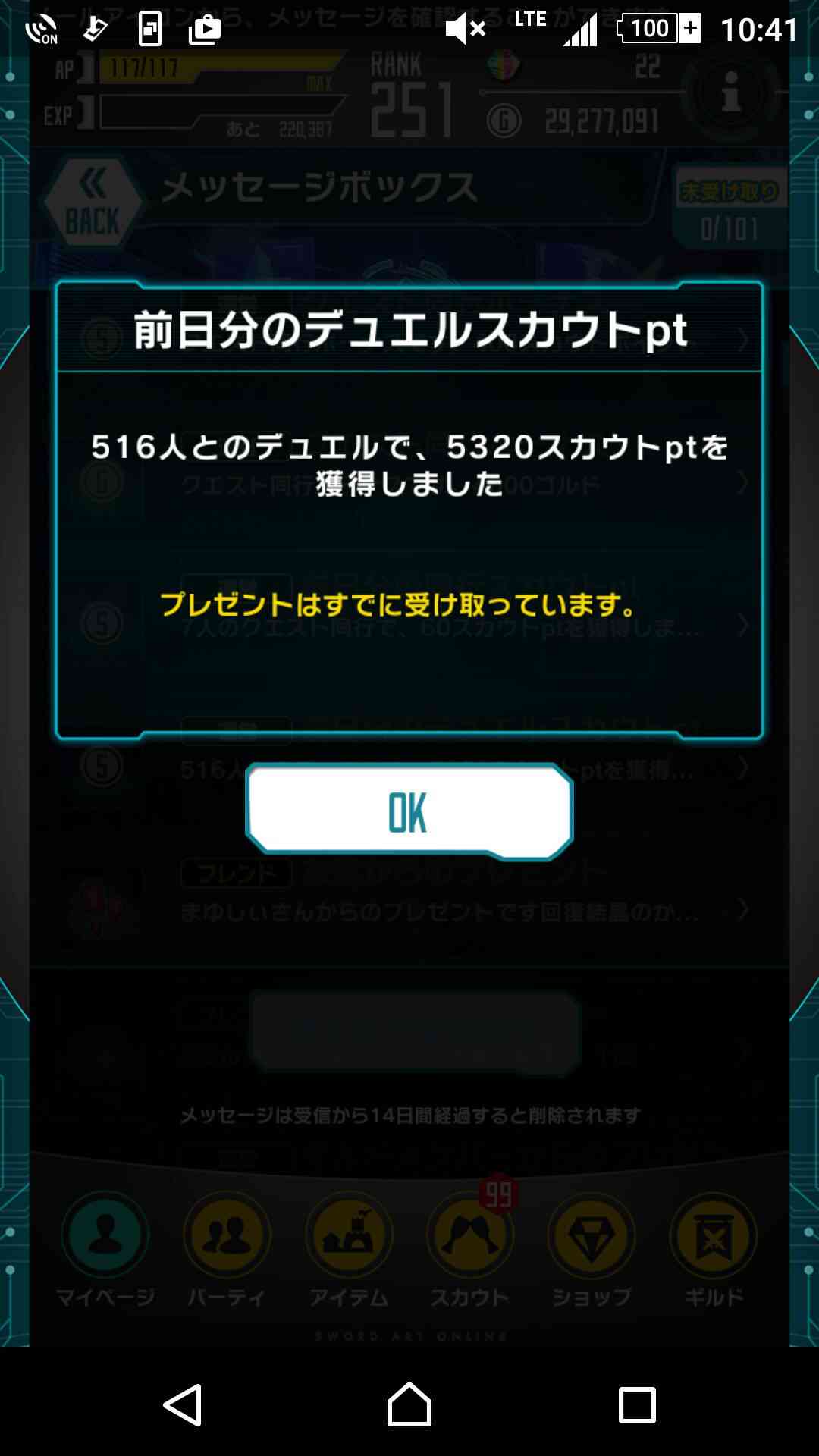The height and width of the screenshot is (1456, 819).
Task: Confirm the dialog with OK
Action: coord(409,811)
